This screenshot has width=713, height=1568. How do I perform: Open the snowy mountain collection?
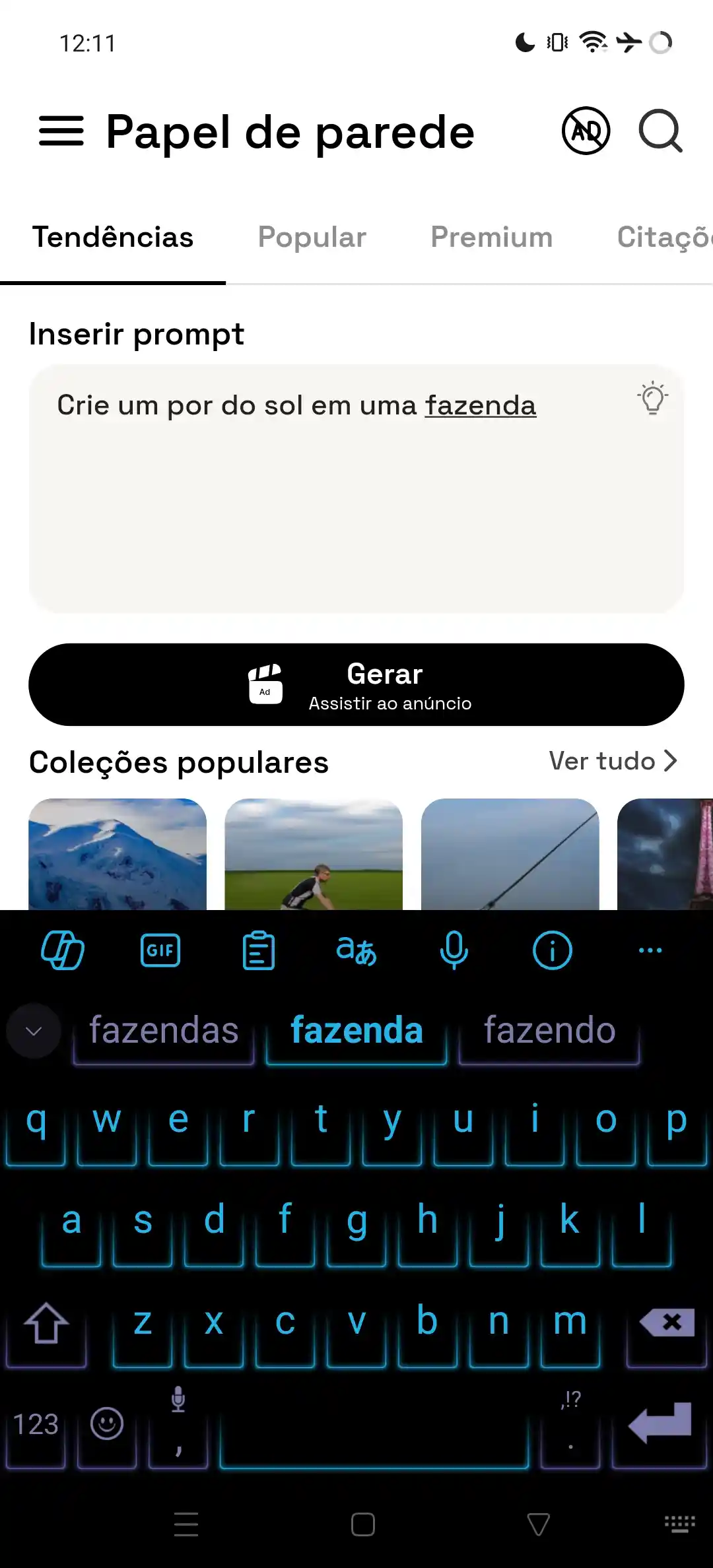(118, 854)
